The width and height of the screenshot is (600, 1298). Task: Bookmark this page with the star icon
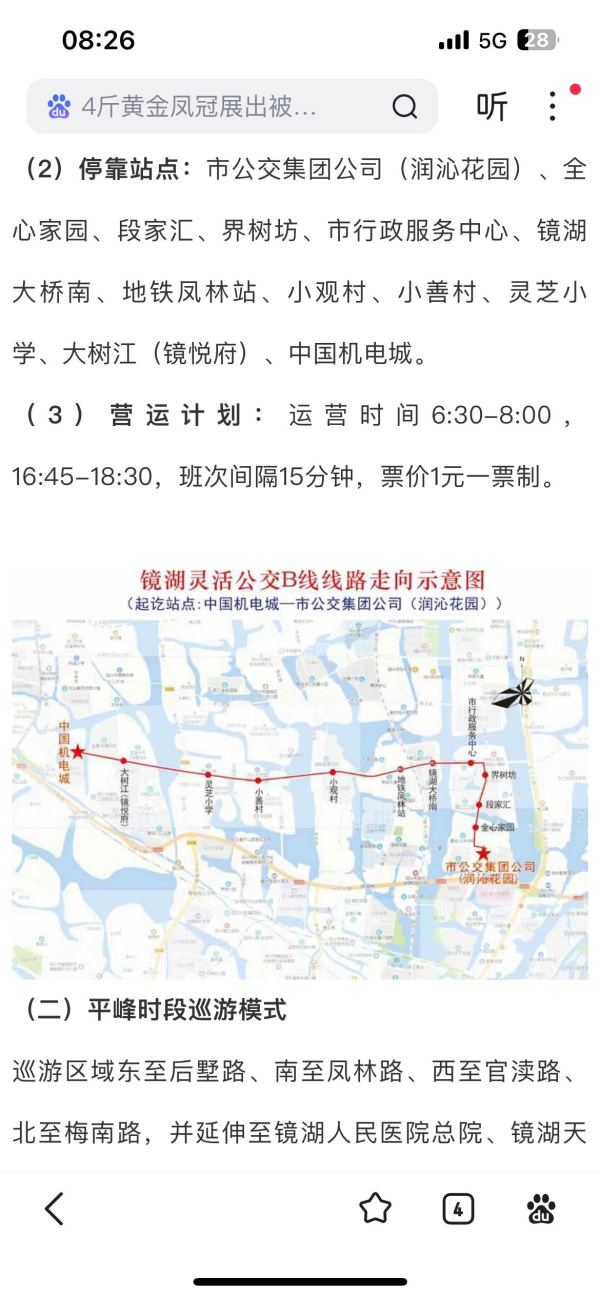coord(375,1209)
